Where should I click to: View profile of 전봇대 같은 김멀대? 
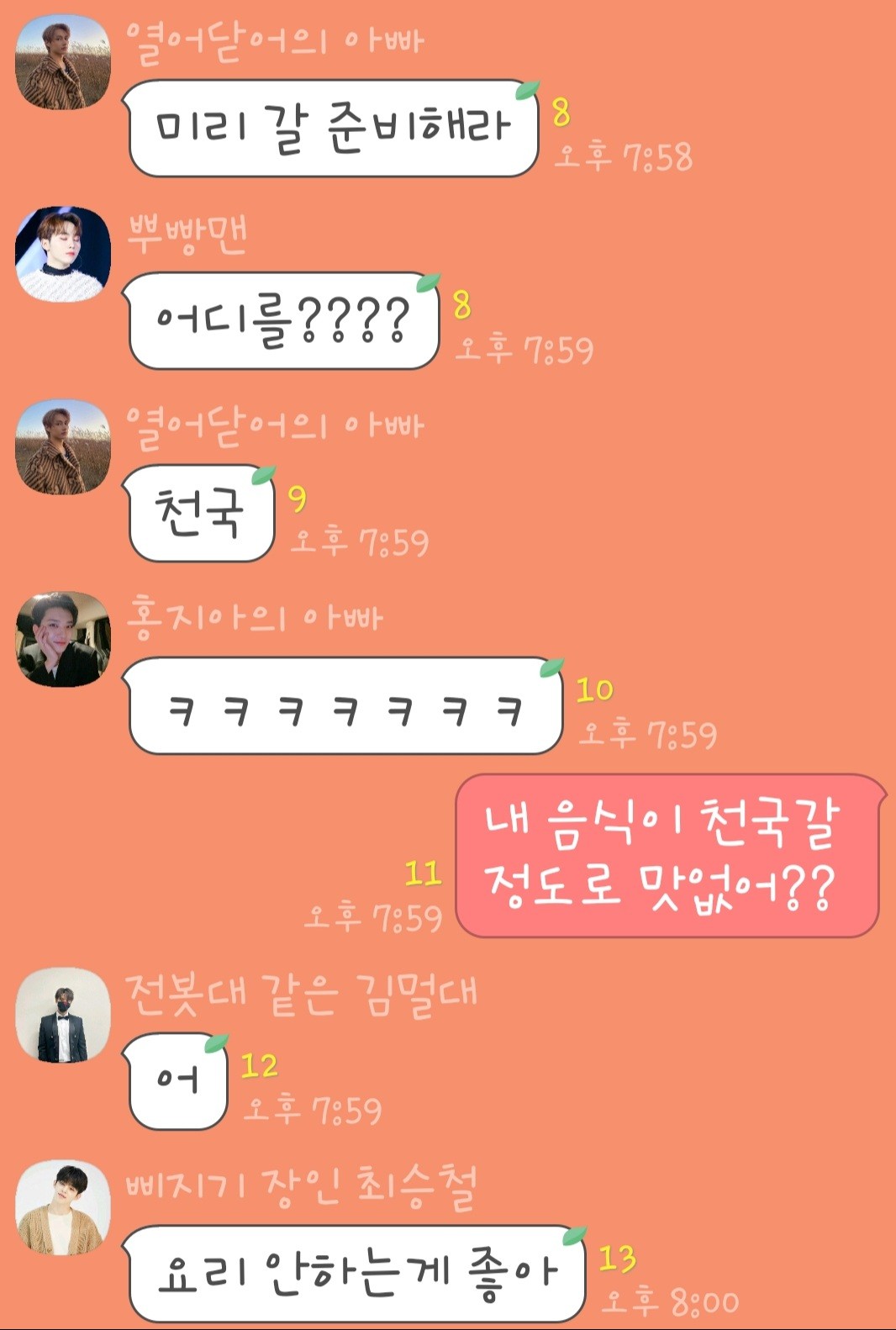(63, 1015)
